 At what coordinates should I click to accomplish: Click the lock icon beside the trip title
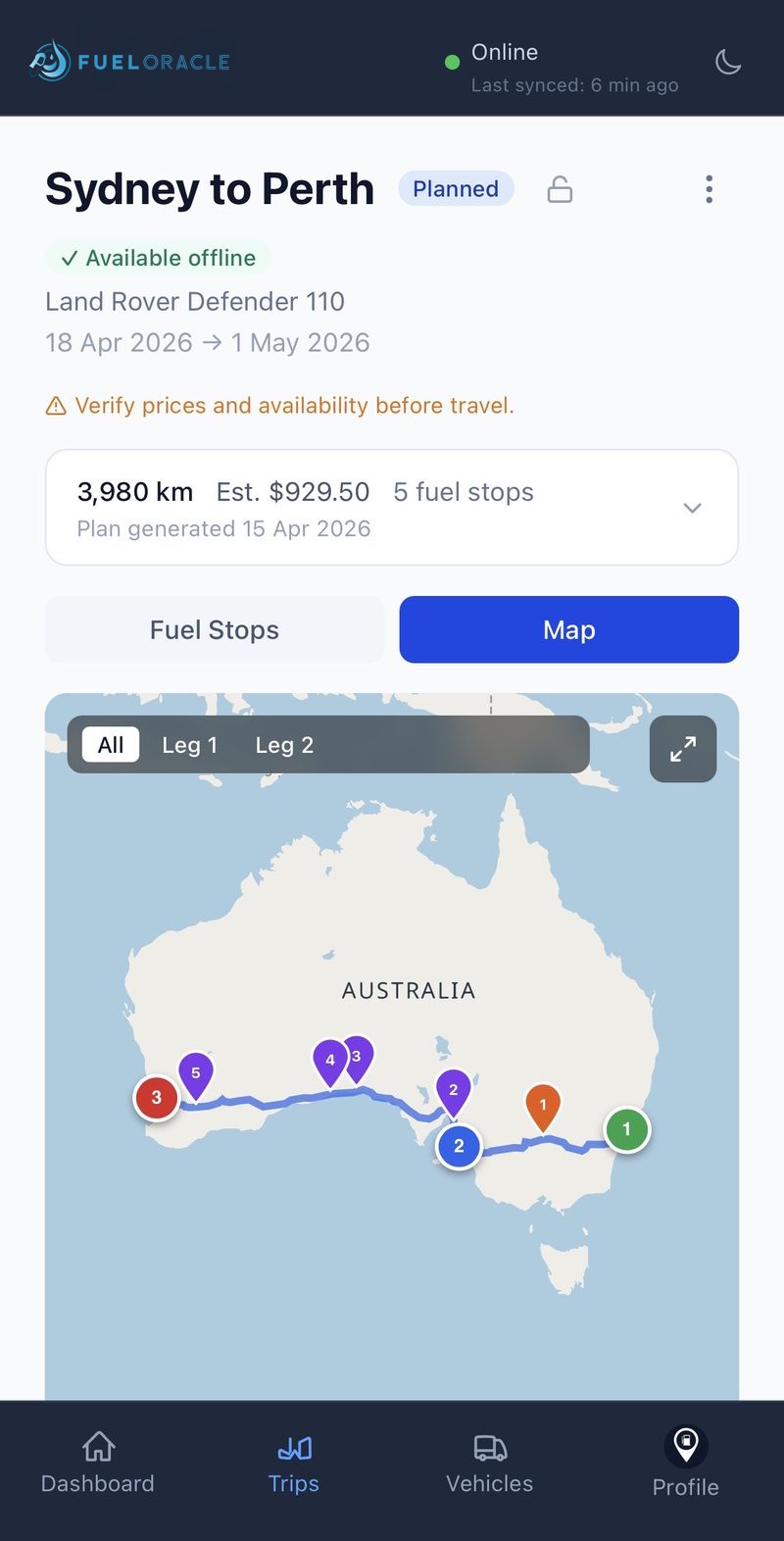click(x=559, y=189)
